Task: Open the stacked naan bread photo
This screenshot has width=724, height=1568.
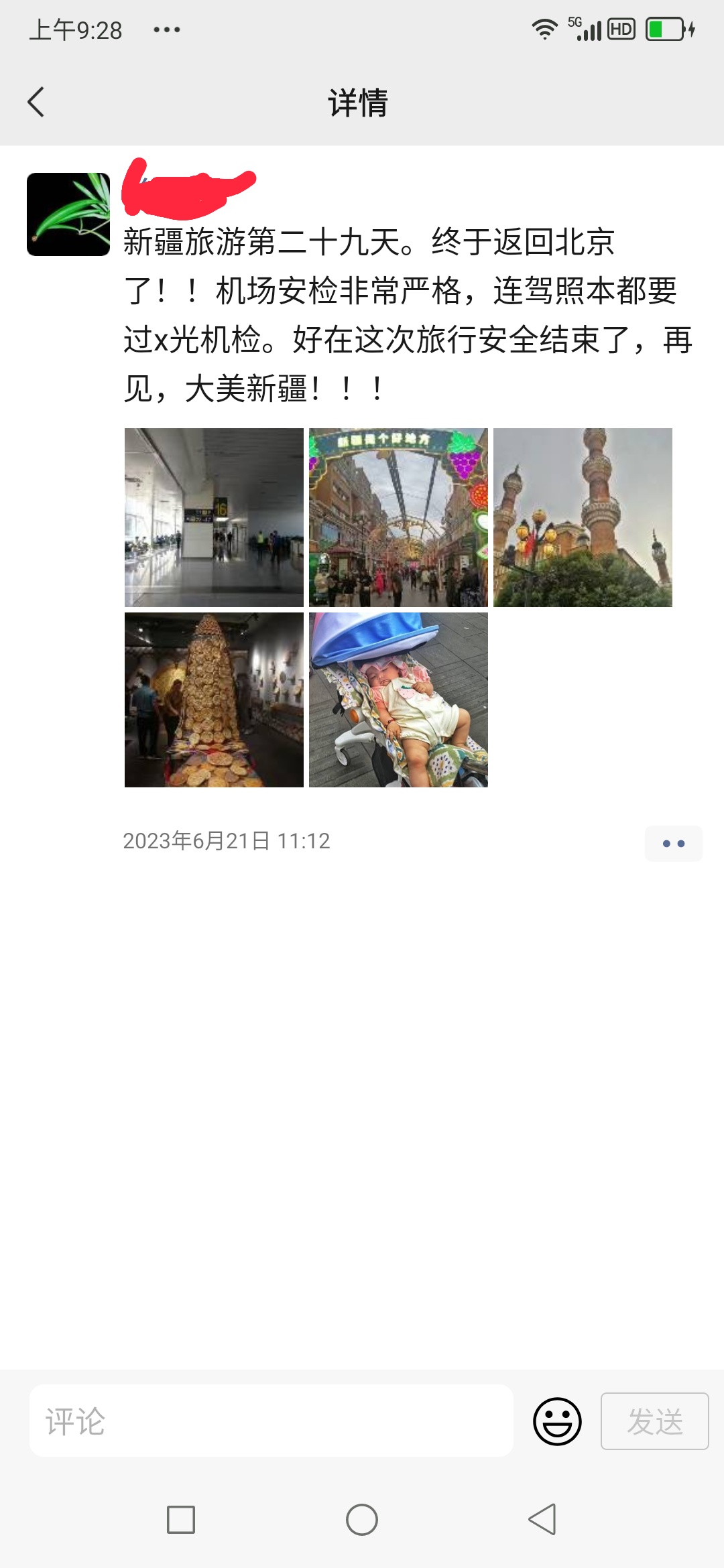Action: pos(214,700)
